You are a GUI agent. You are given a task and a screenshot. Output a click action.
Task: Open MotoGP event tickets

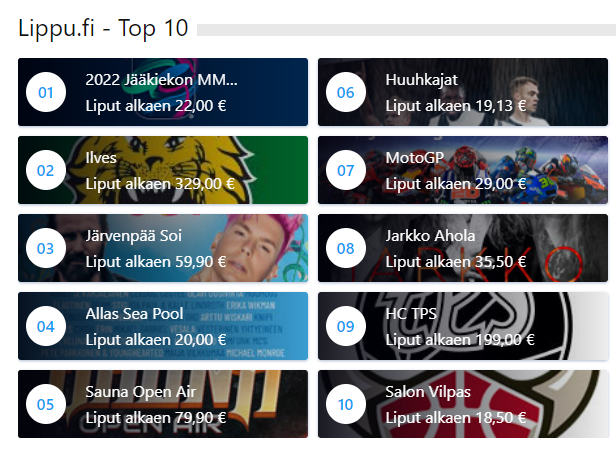[462, 170]
